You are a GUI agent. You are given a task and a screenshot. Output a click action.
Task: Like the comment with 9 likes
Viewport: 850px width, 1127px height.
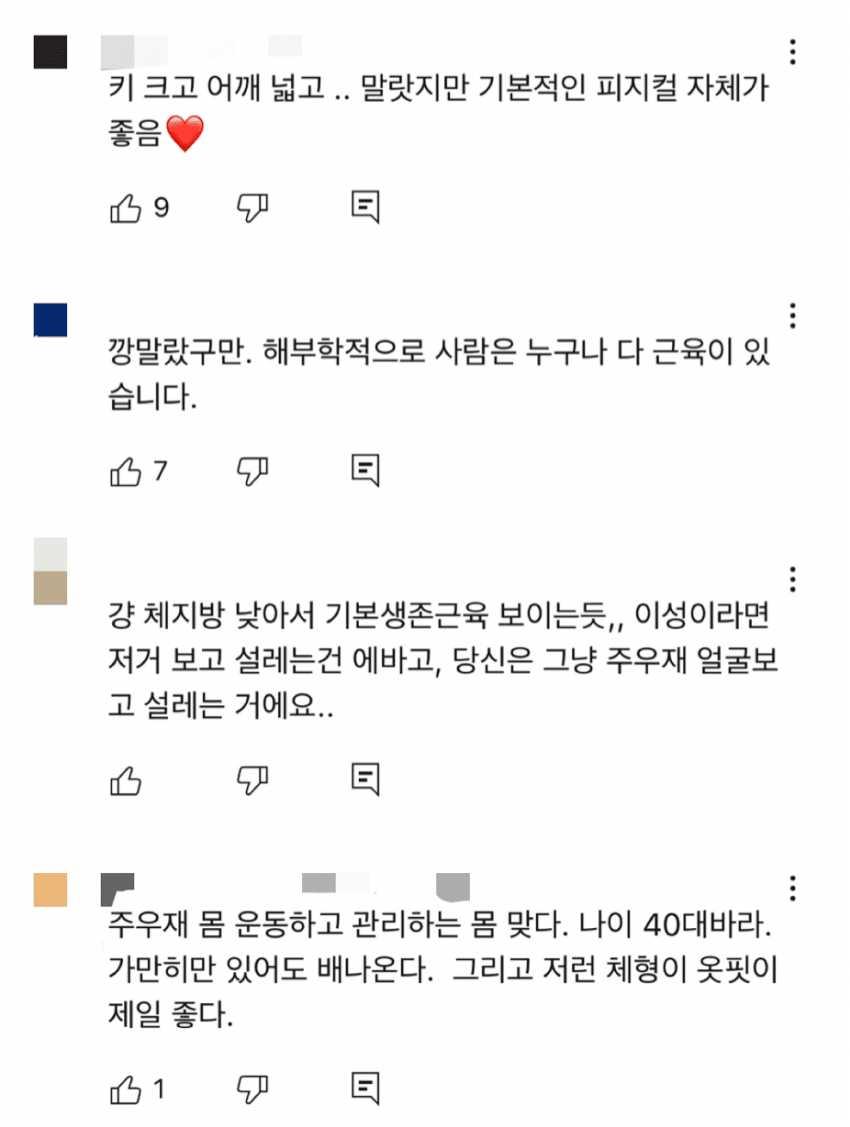pyautogui.click(x=125, y=208)
